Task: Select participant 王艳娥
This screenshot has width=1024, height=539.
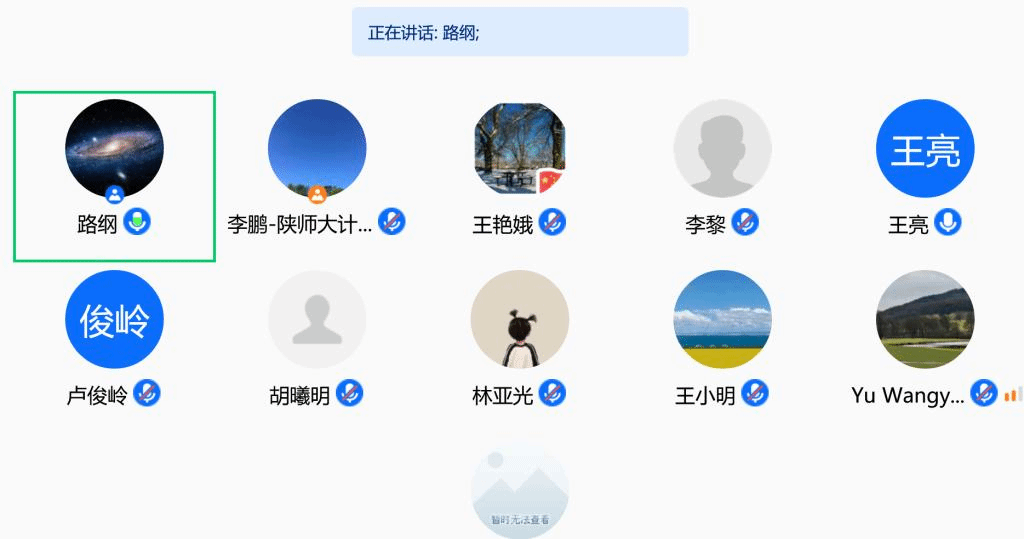Action: [x=520, y=150]
